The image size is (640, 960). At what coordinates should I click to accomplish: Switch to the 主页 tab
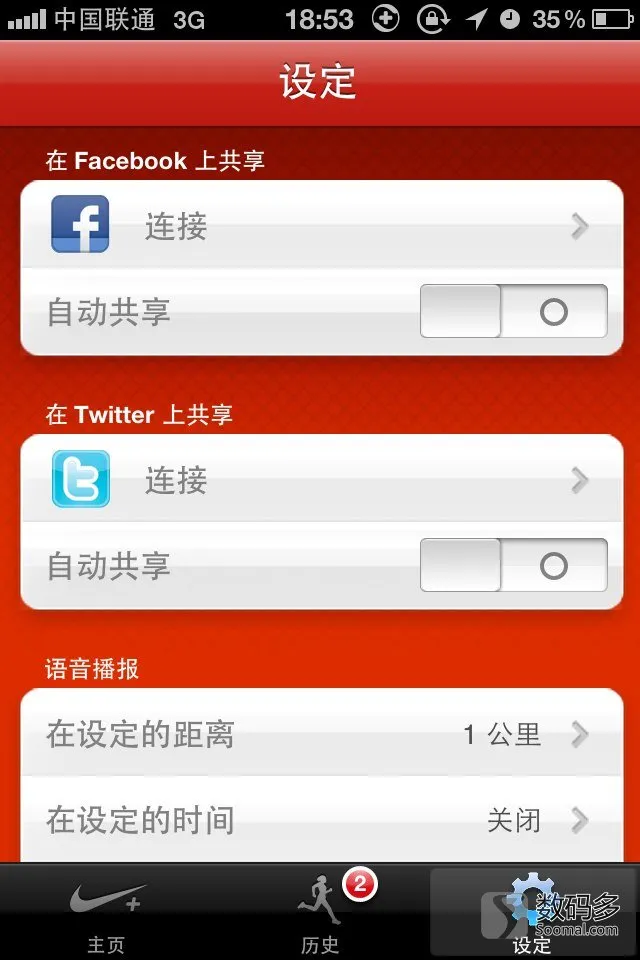(106, 912)
